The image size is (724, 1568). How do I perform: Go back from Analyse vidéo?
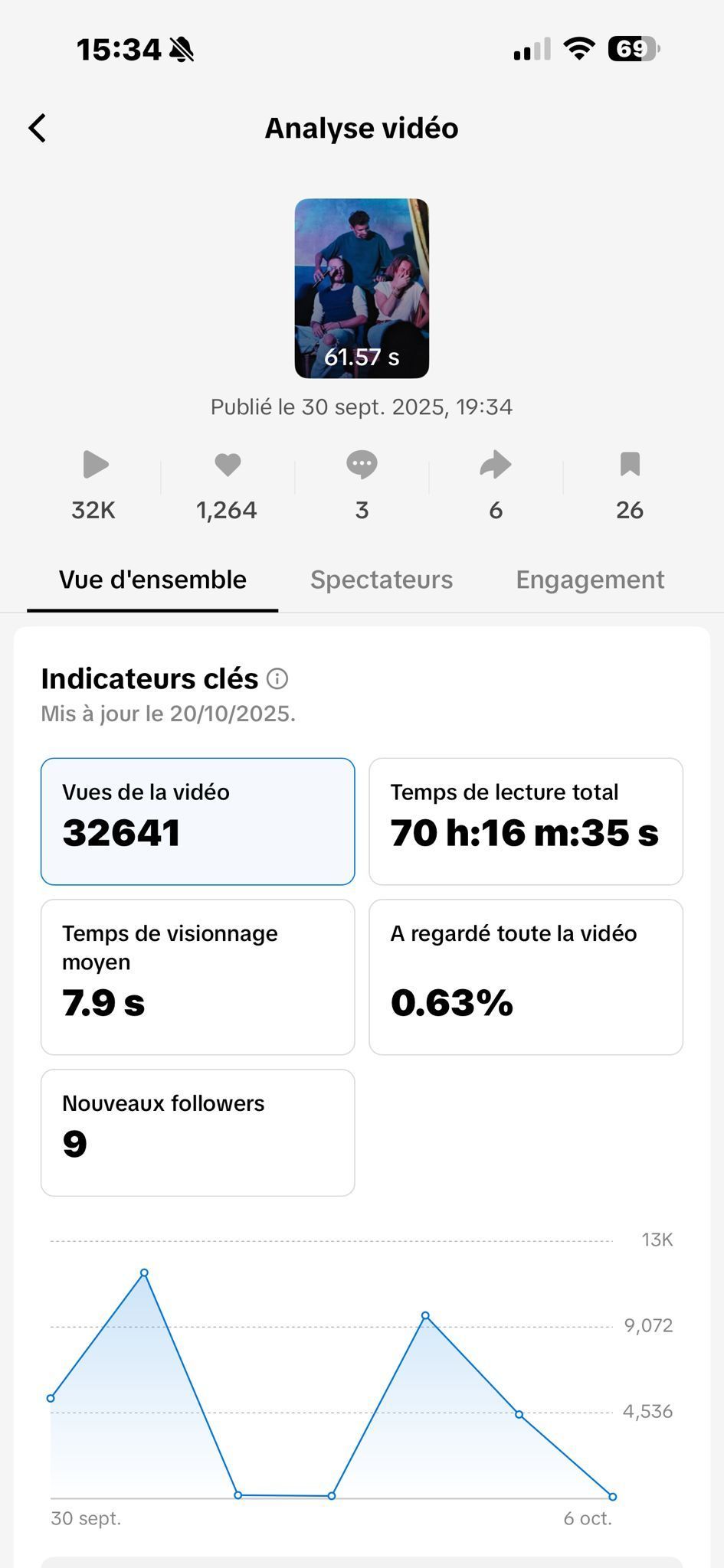(38, 128)
